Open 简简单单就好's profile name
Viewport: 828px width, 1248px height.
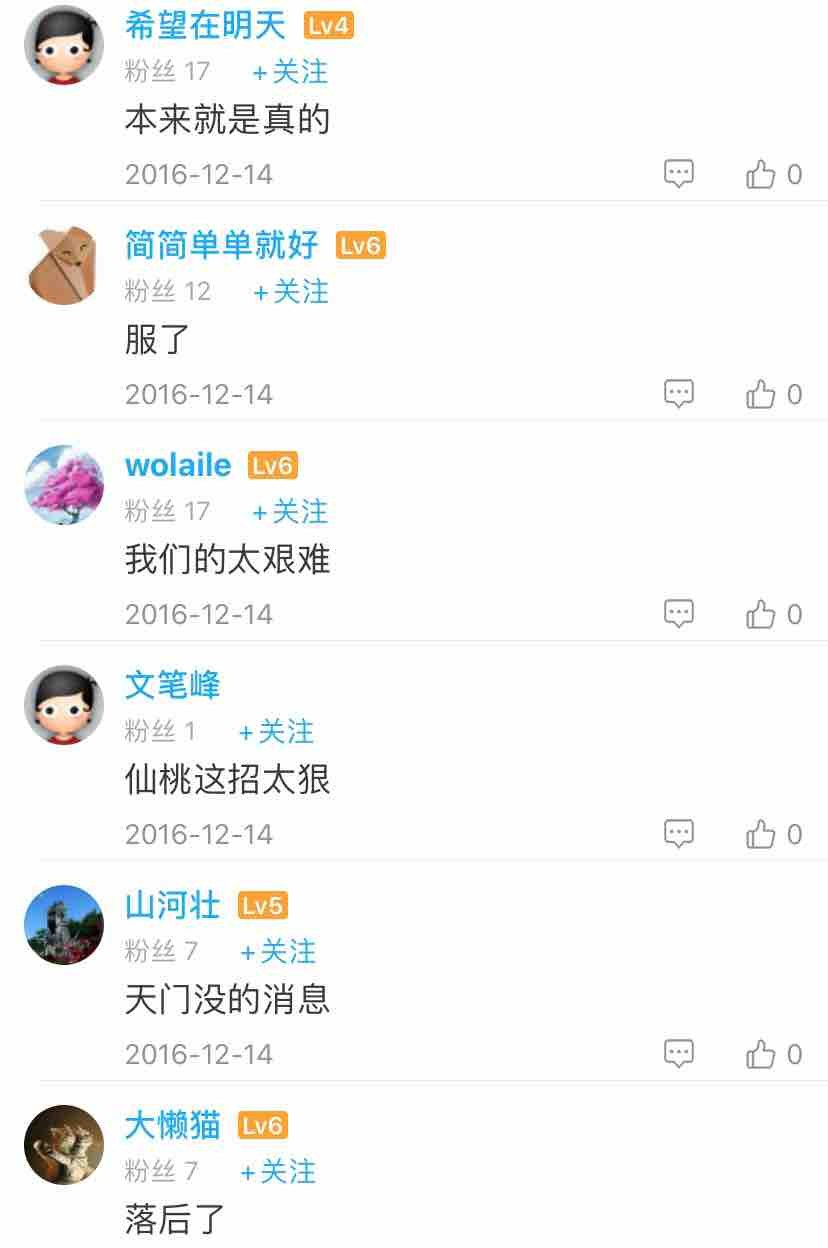pos(222,245)
